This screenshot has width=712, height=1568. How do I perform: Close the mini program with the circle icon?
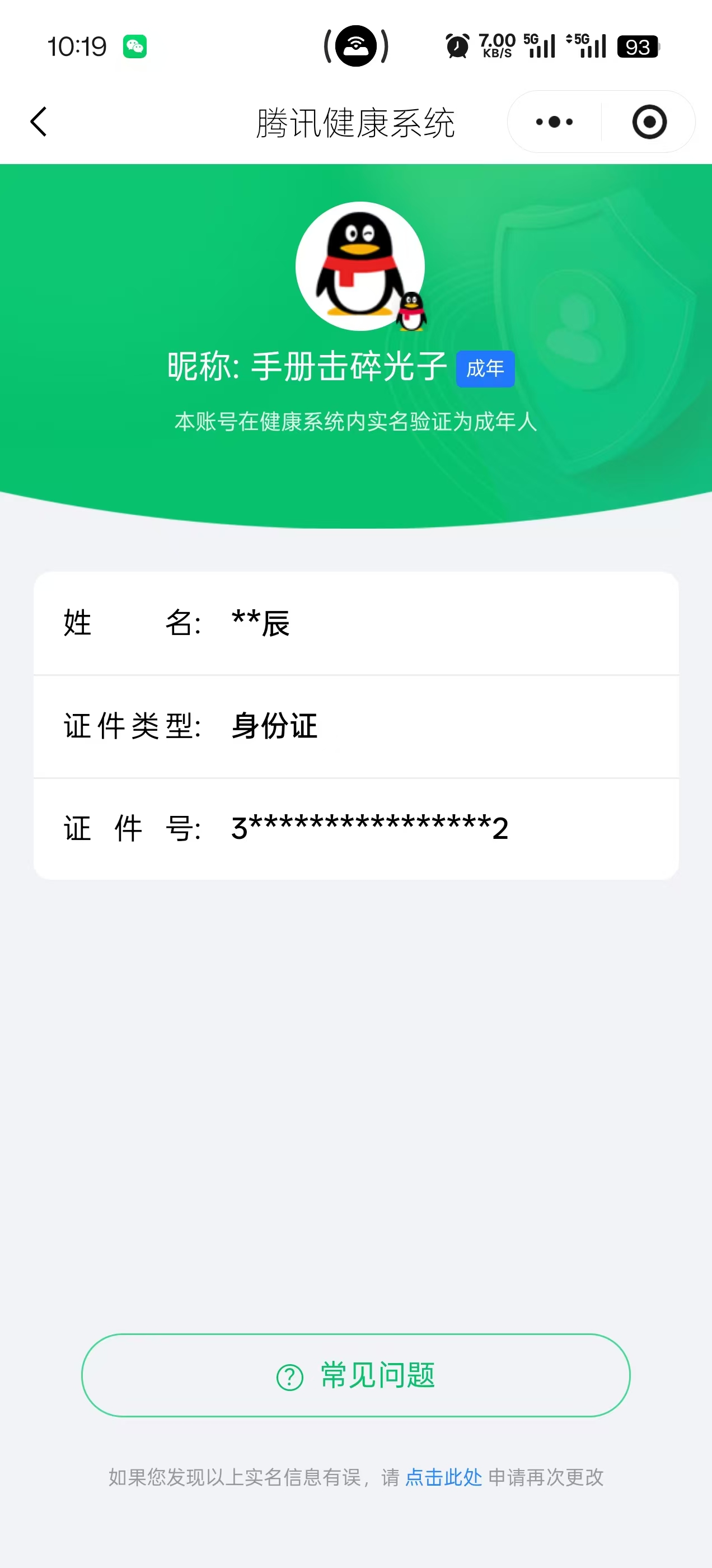[x=649, y=122]
